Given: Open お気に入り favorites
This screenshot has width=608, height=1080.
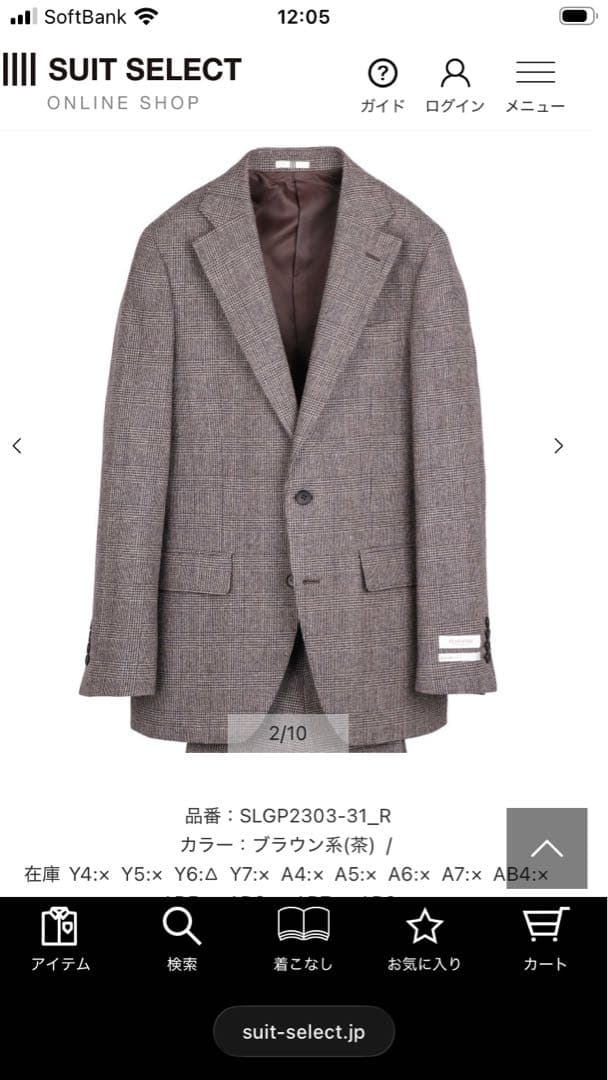Looking at the screenshot, I should pos(424,939).
